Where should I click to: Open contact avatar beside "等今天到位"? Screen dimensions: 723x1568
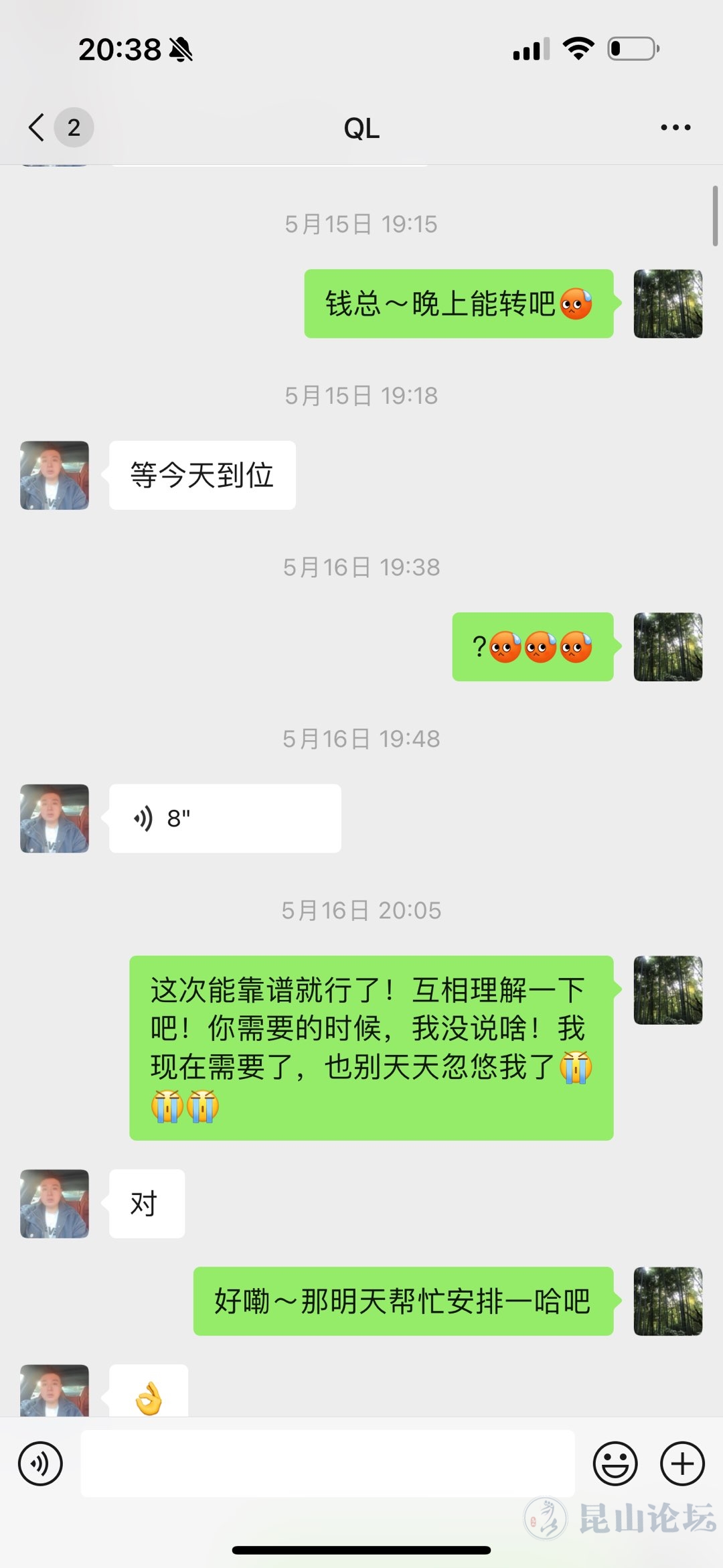coord(54,475)
